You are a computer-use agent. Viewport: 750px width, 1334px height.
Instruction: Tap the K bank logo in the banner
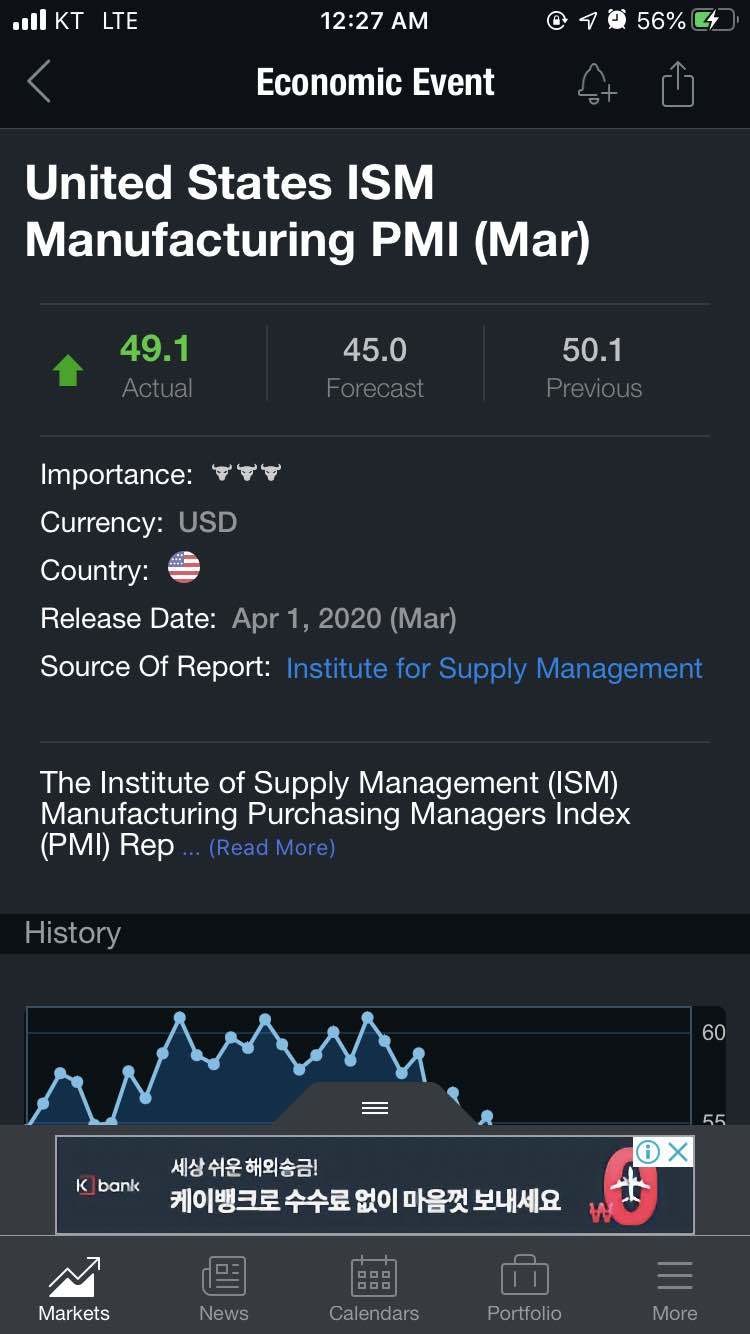pos(107,1184)
